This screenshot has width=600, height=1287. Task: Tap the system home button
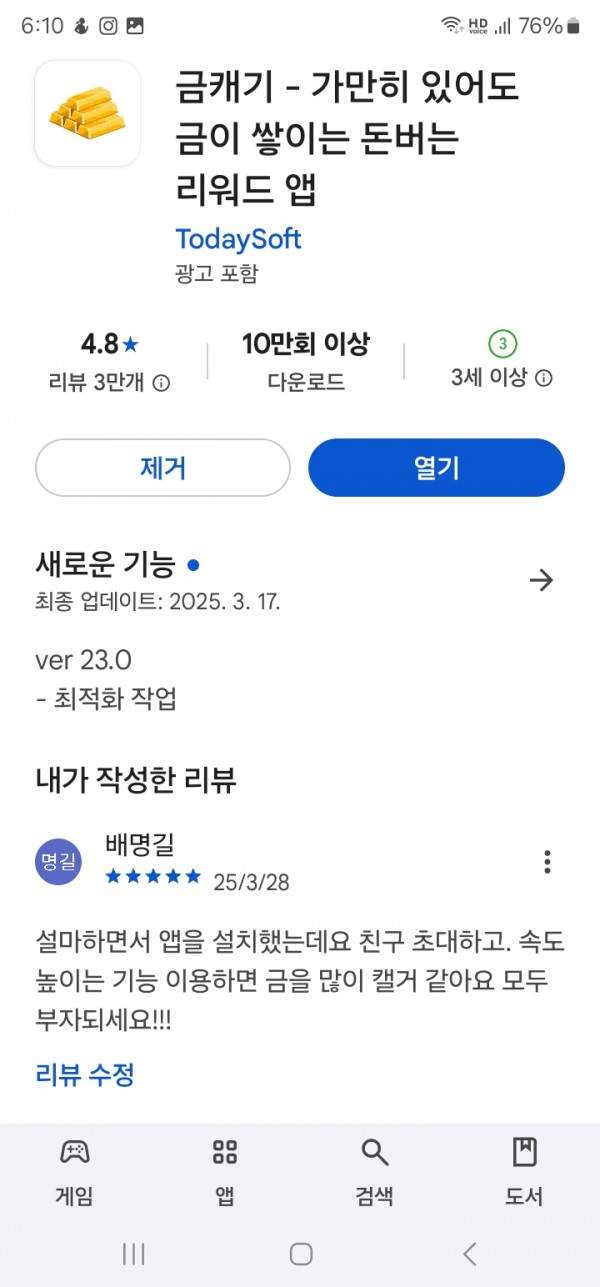301,1254
